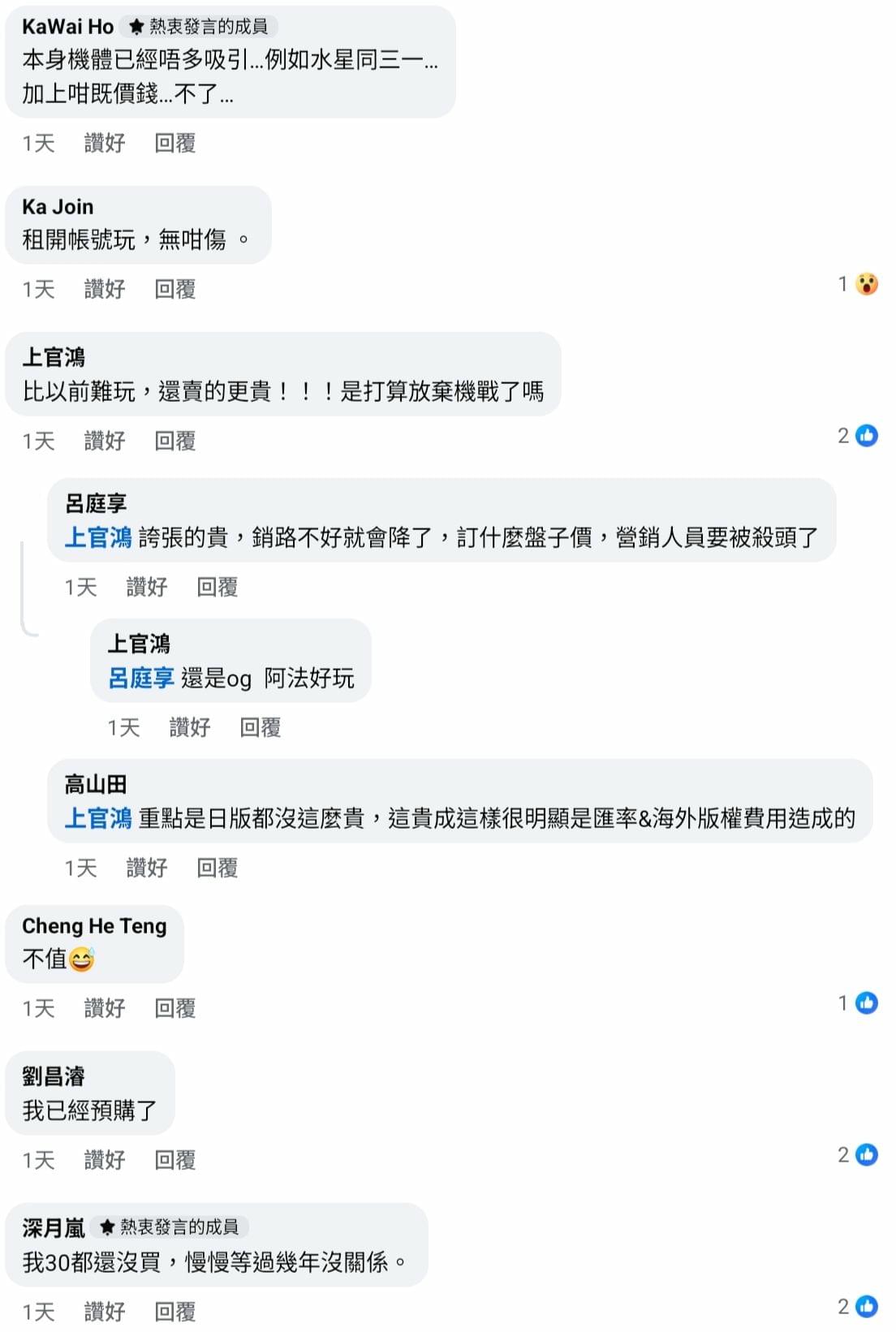Screen dimensions: 896x1332
Task: Reply to Cheng He Teng's comment
Action: tap(175, 1008)
